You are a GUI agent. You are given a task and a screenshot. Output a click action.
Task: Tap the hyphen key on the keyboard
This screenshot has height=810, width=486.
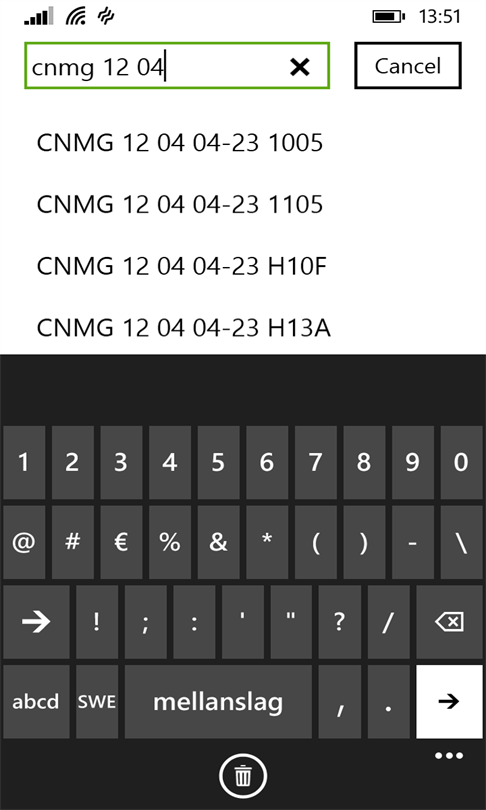coord(412,542)
